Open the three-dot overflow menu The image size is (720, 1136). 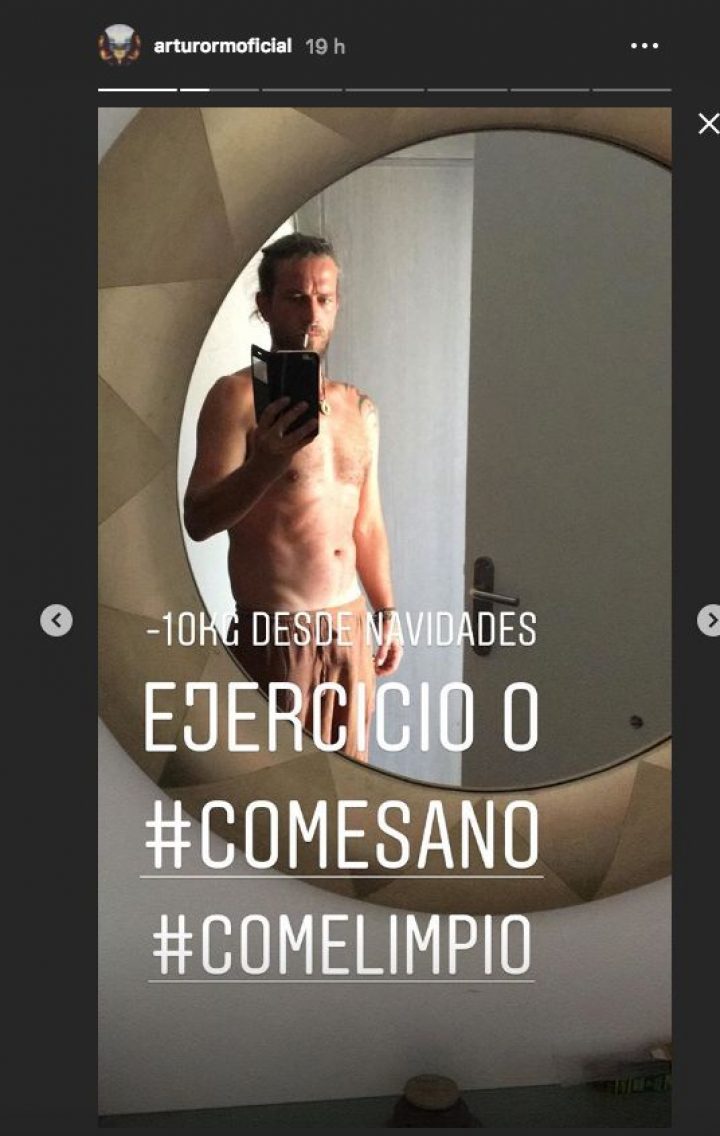click(x=644, y=46)
